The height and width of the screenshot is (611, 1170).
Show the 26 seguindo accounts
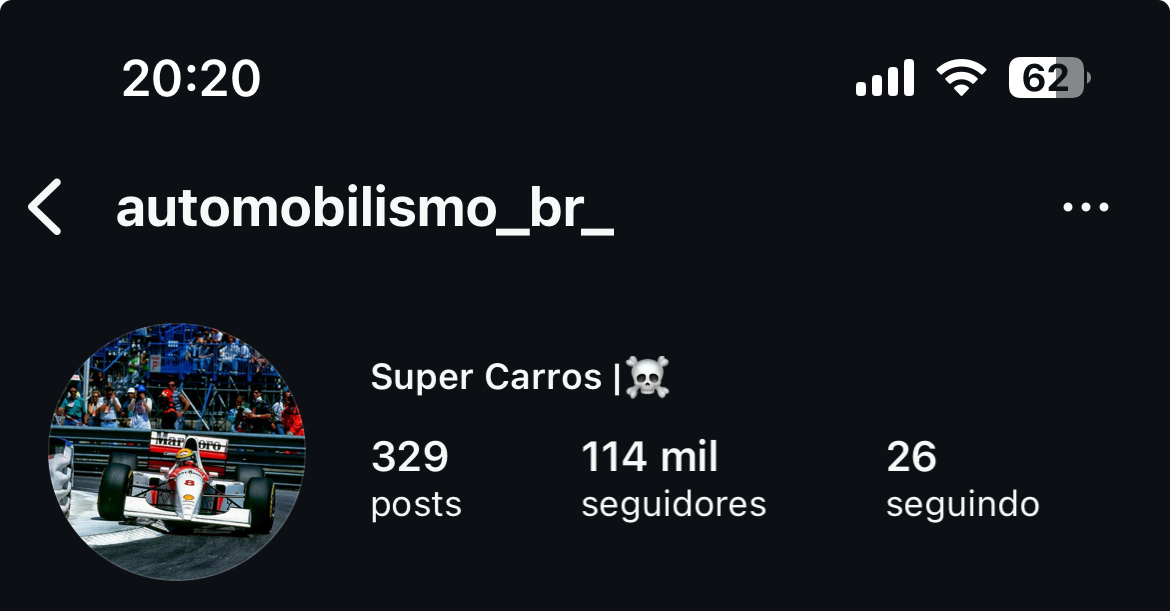pos(962,479)
